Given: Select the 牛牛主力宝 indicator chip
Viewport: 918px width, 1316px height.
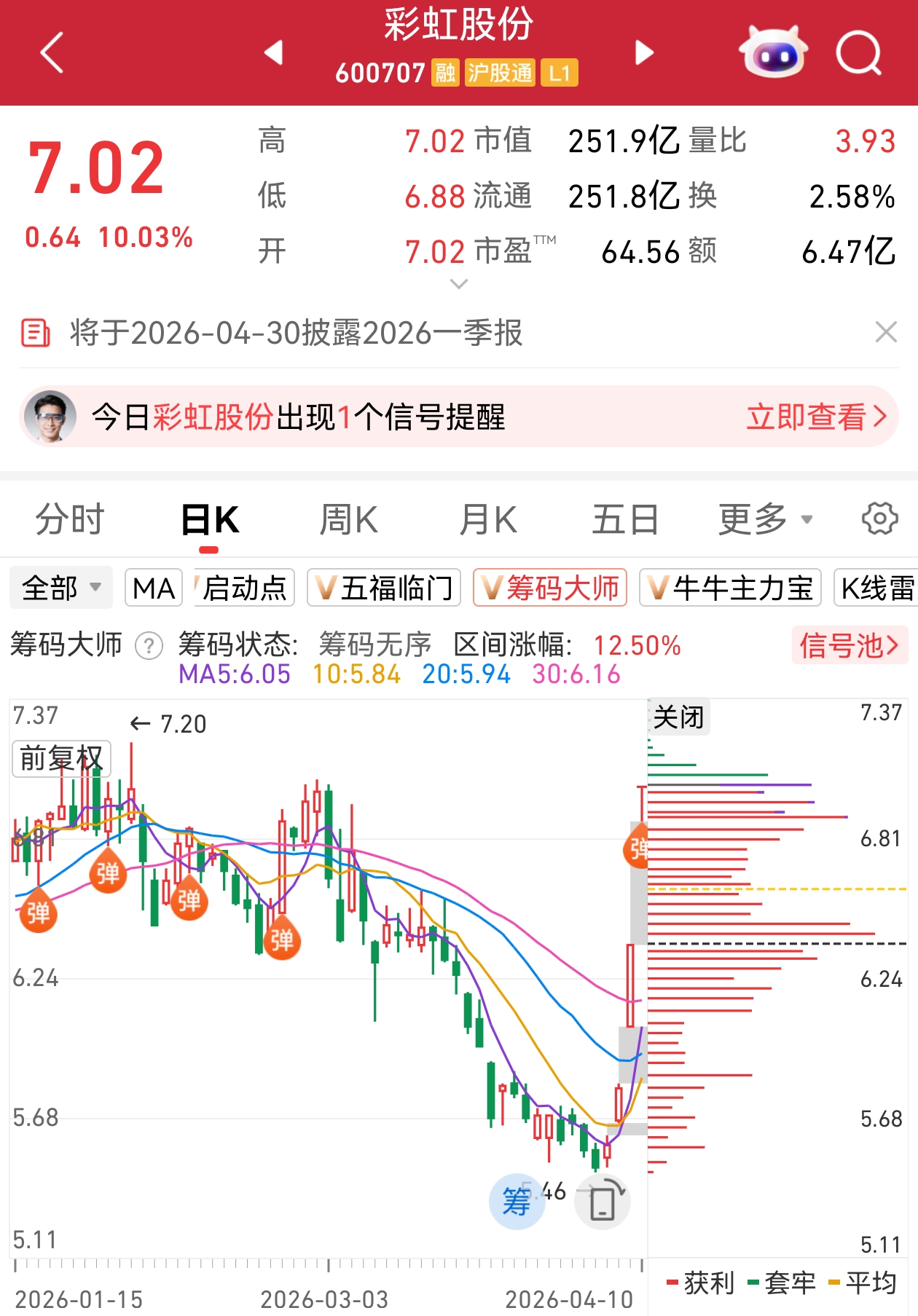Looking at the screenshot, I should click(730, 588).
